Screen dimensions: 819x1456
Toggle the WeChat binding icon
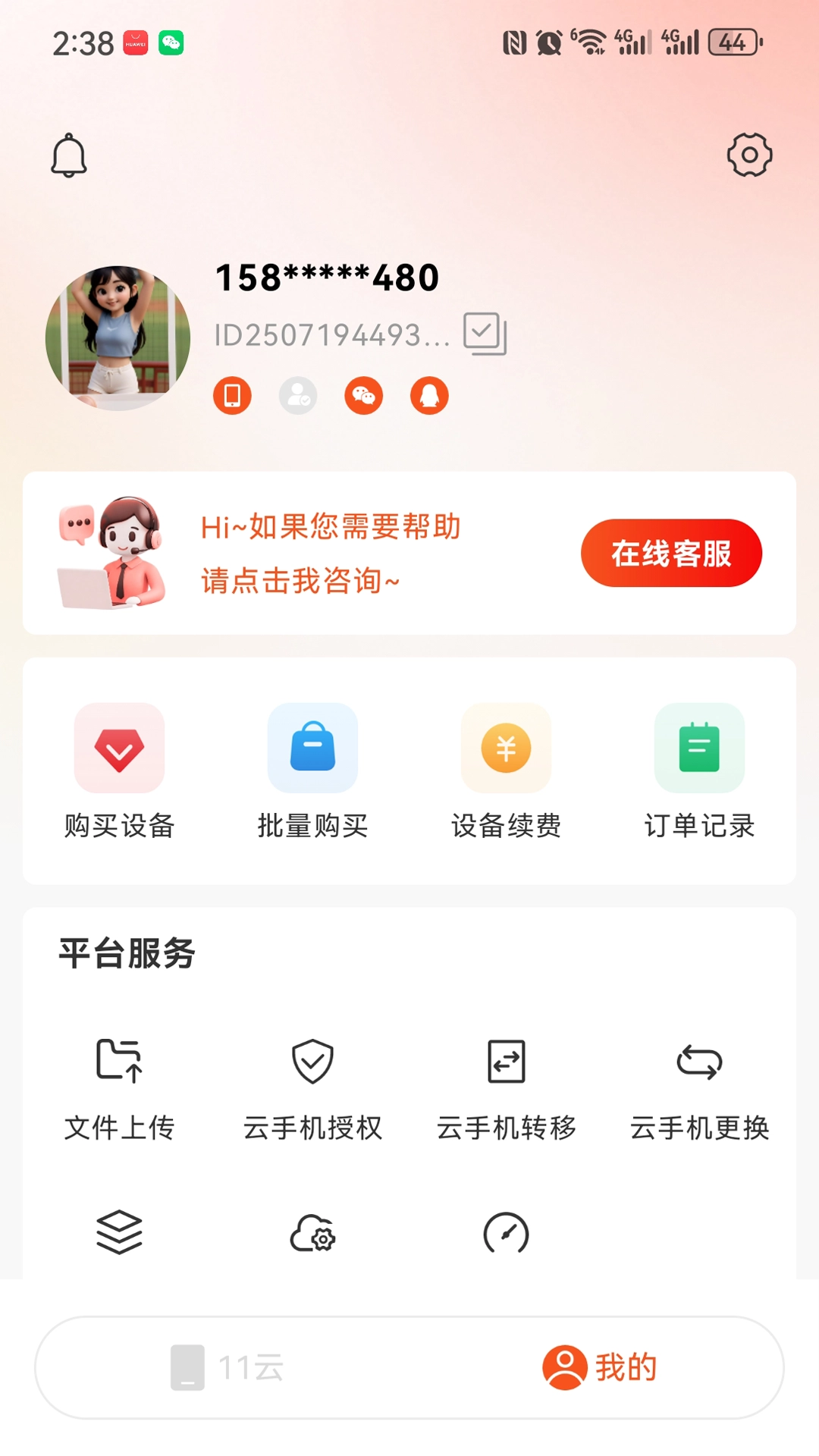tap(363, 396)
